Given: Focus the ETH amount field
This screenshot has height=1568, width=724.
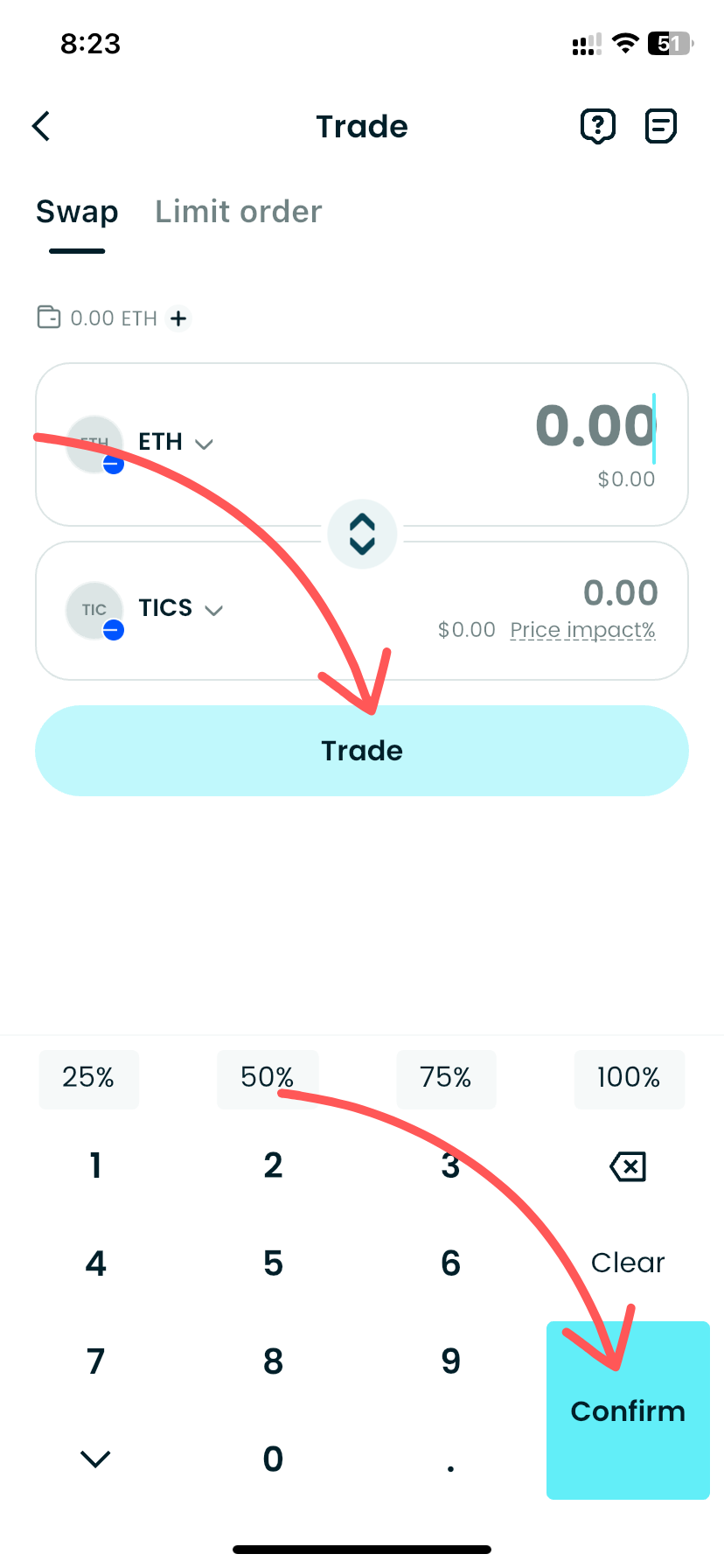Looking at the screenshot, I should pyautogui.click(x=595, y=427).
